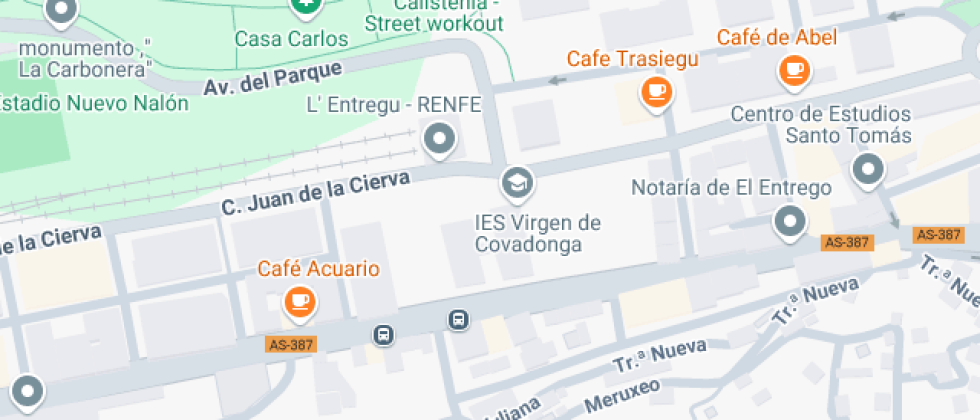Open Notaría de El Entrego pin
980x420 pixels.
[792, 221]
